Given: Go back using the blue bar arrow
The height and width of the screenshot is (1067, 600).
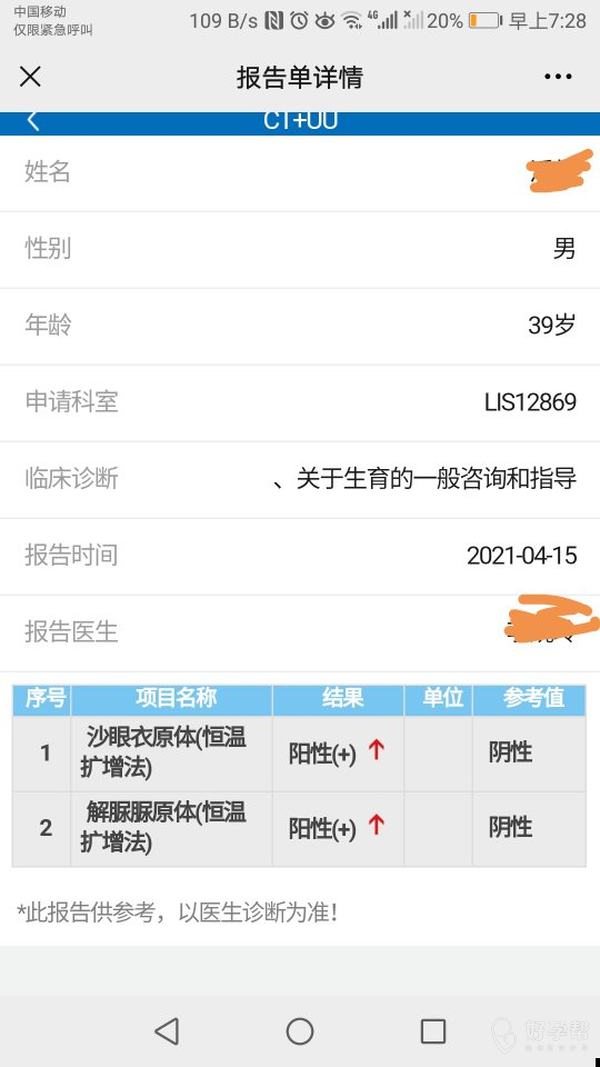Looking at the screenshot, I should tap(33, 121).
